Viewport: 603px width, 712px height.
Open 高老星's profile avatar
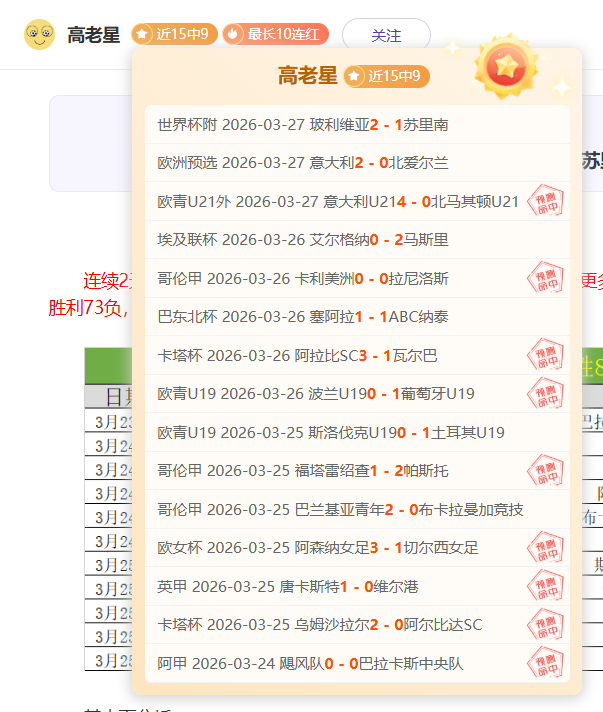click(x=40, y=35)
